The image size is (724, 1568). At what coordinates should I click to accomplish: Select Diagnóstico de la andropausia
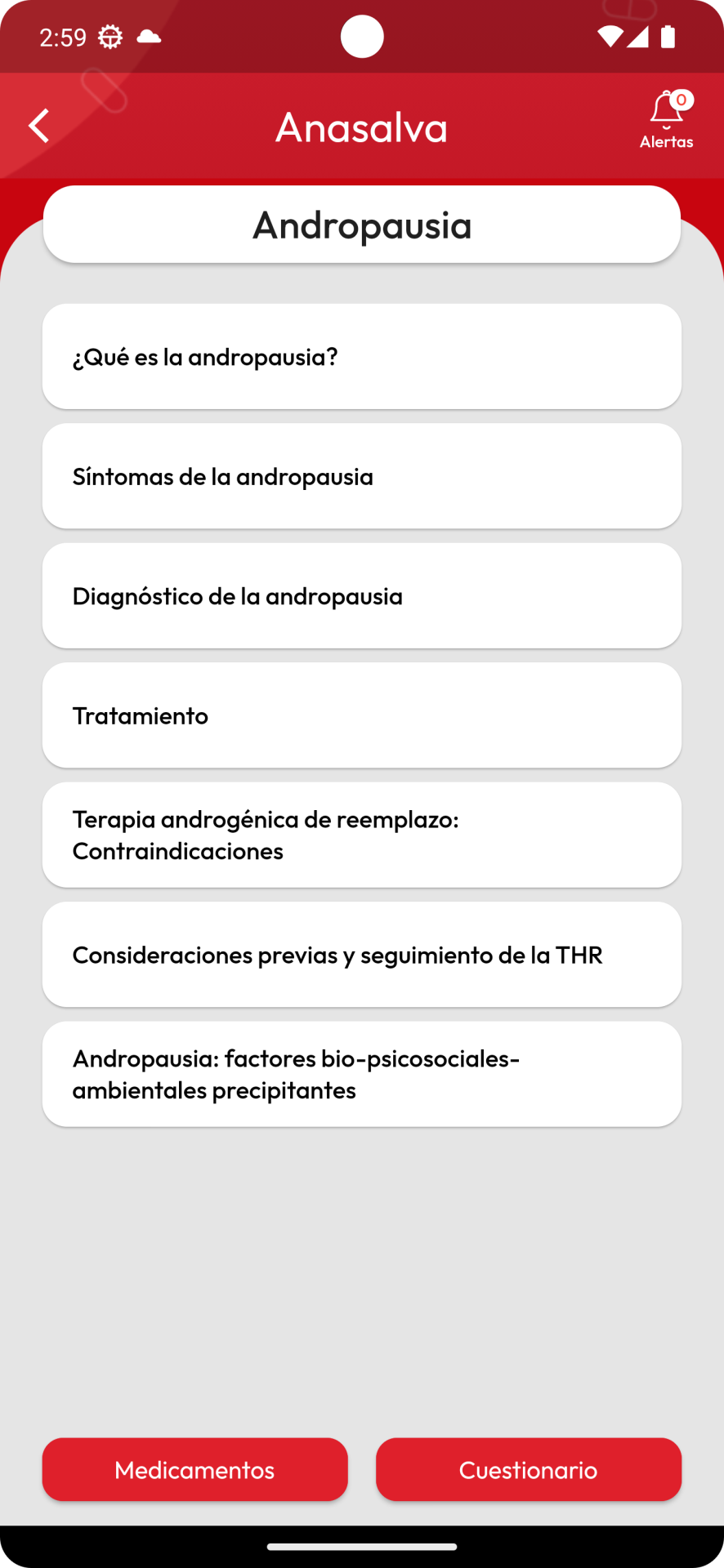362,596
